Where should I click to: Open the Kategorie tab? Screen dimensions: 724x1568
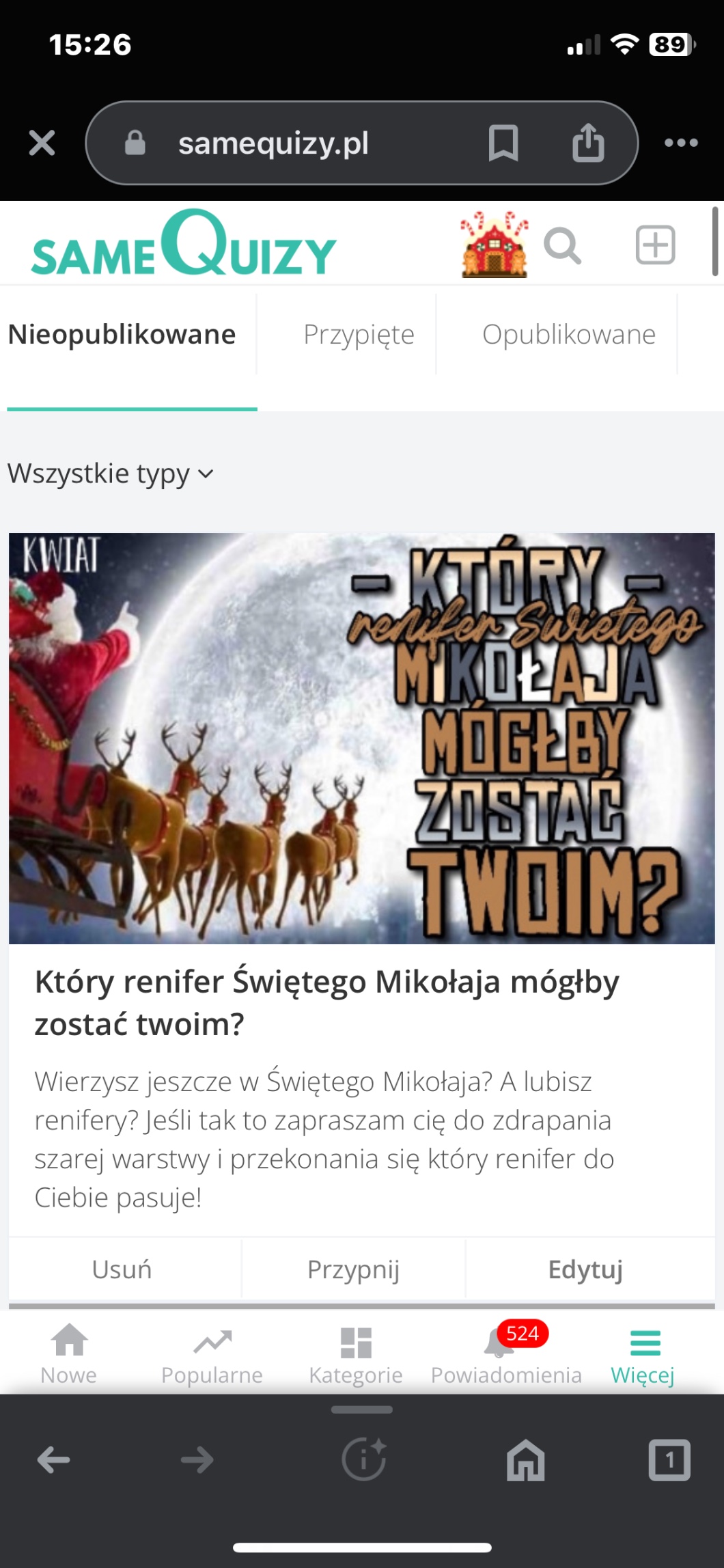click(x=356, y=1353)
